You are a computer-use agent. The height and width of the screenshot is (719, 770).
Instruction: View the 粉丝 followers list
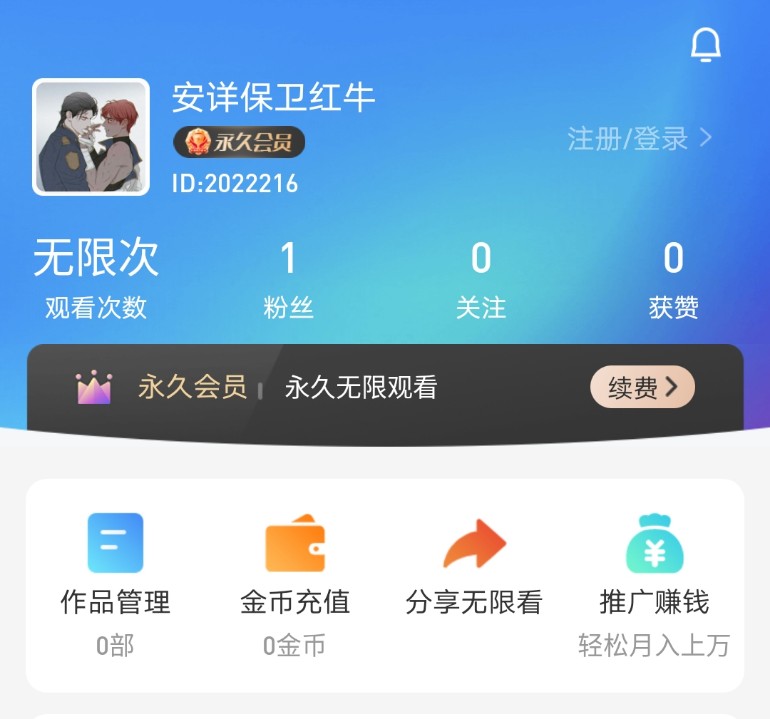pos(289,280)
